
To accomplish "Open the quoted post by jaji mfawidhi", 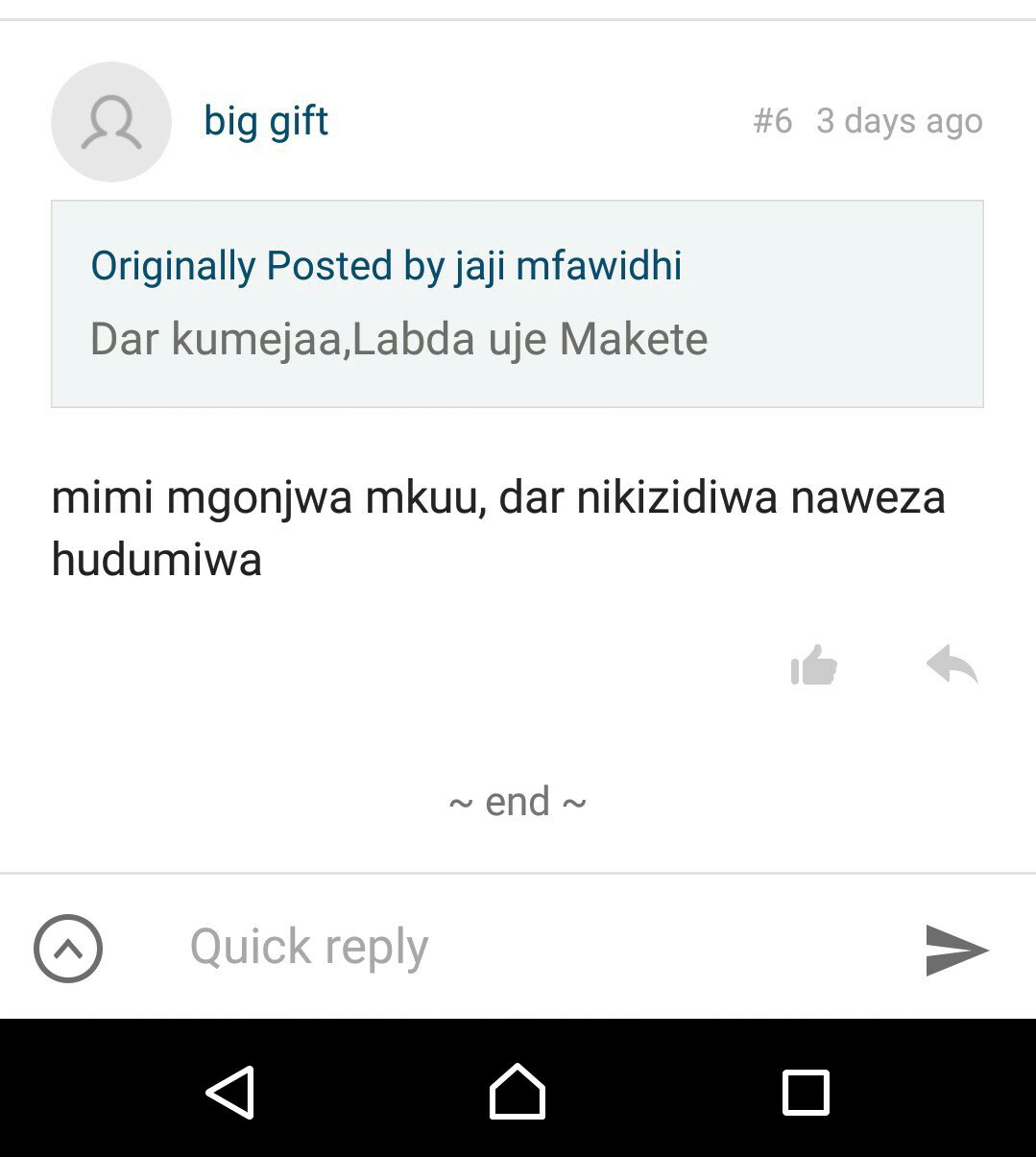I will 386,266.
